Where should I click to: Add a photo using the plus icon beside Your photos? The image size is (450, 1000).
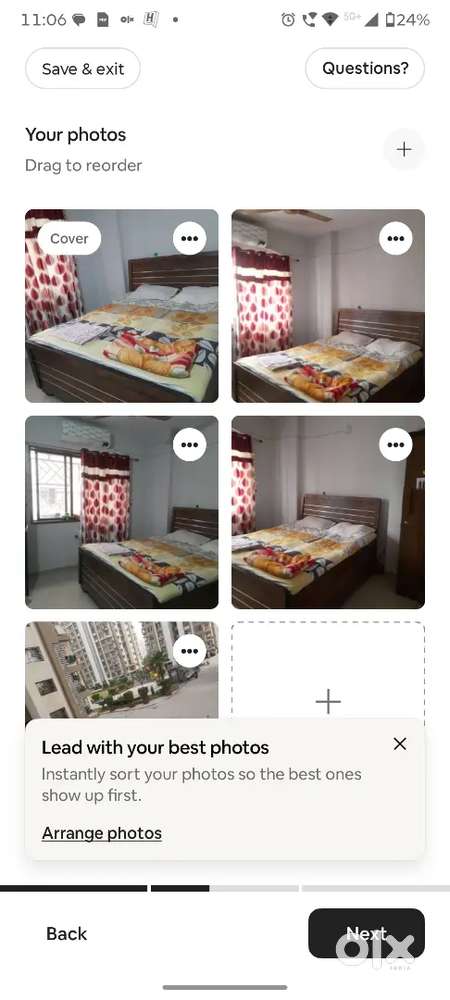click(403, 149)
